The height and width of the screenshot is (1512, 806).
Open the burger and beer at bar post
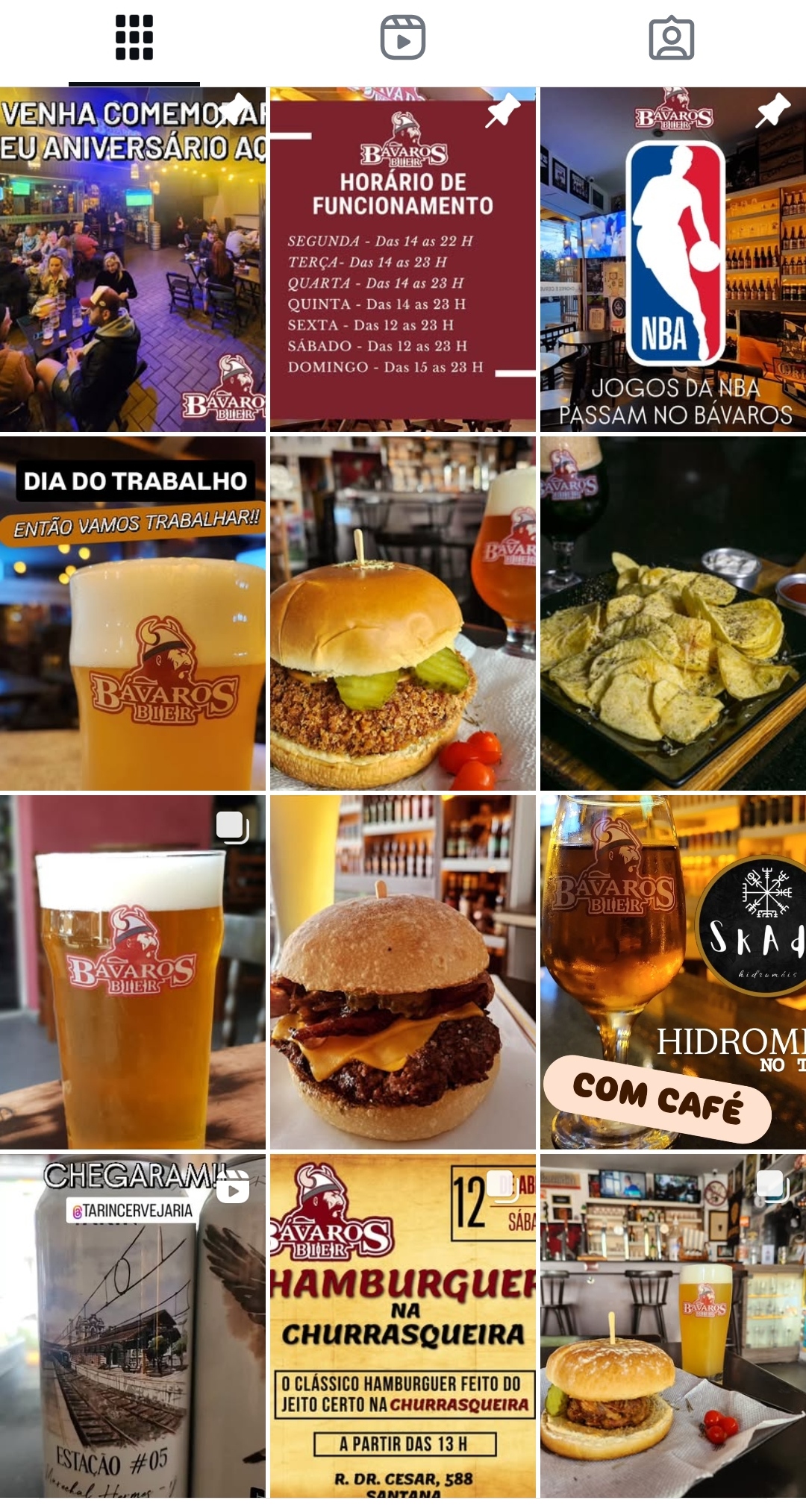click(673, 1326)
